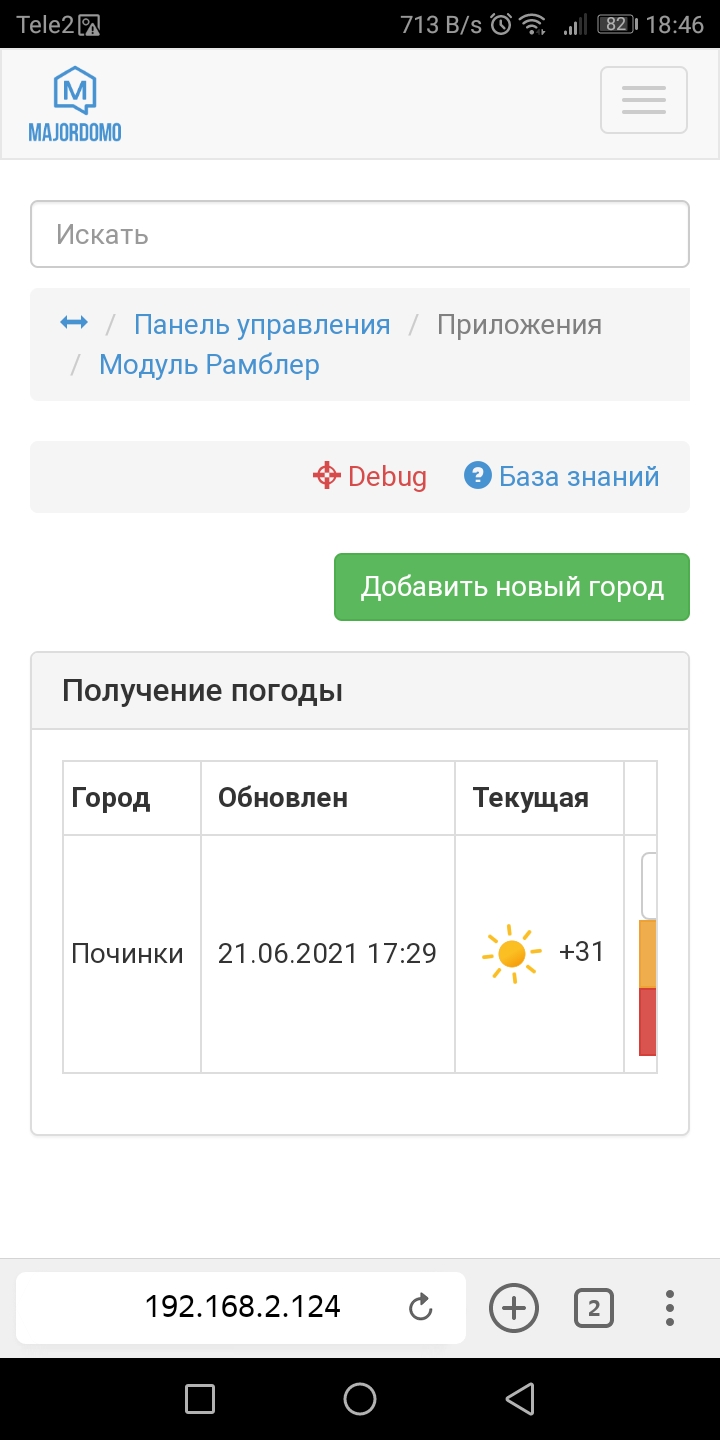This screenshot has width=720, height=1440.
Task: Open the browser three-dot overflow menu
Action: click(669, 1307)
